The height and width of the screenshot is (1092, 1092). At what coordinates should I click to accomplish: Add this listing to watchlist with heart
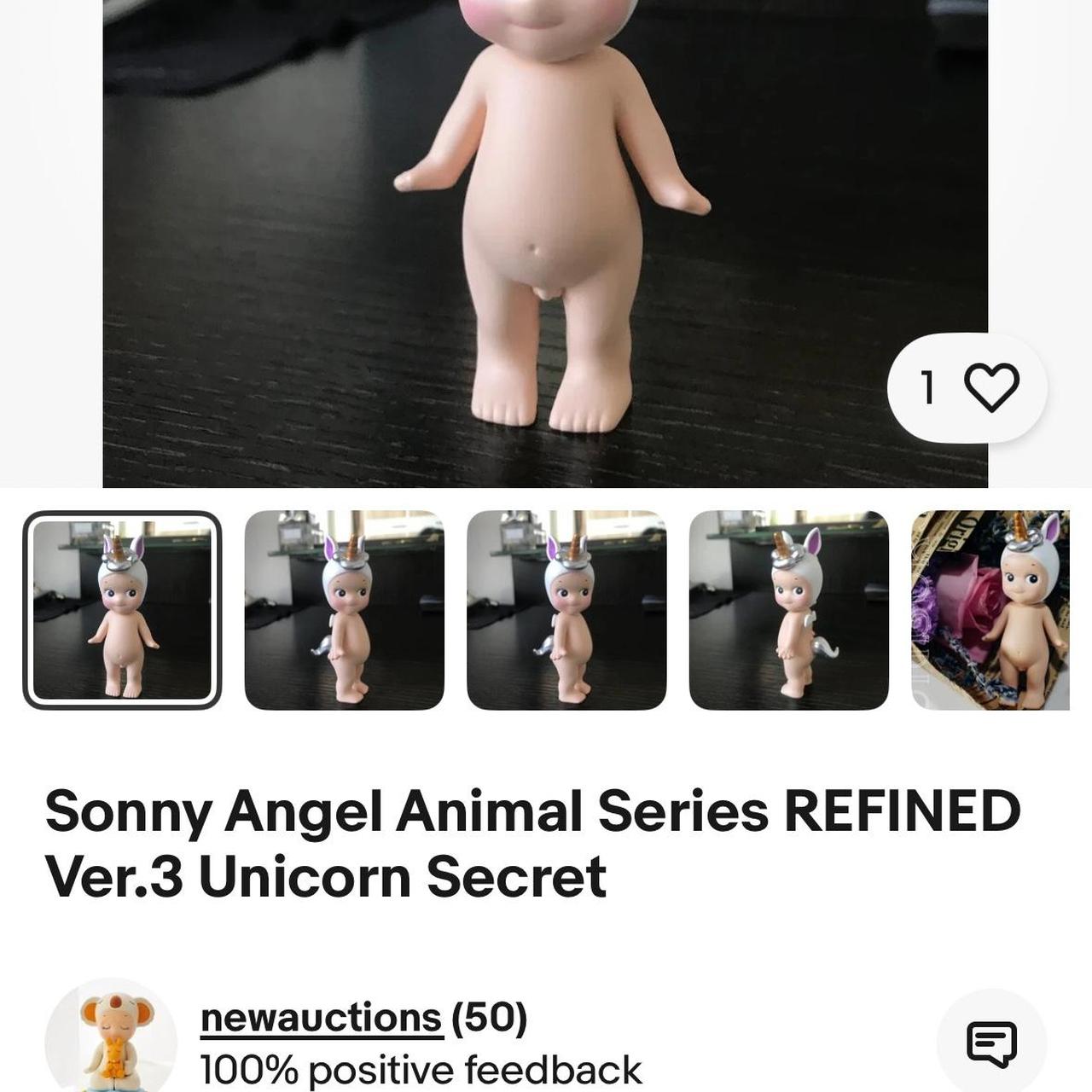tap(990, 388)
